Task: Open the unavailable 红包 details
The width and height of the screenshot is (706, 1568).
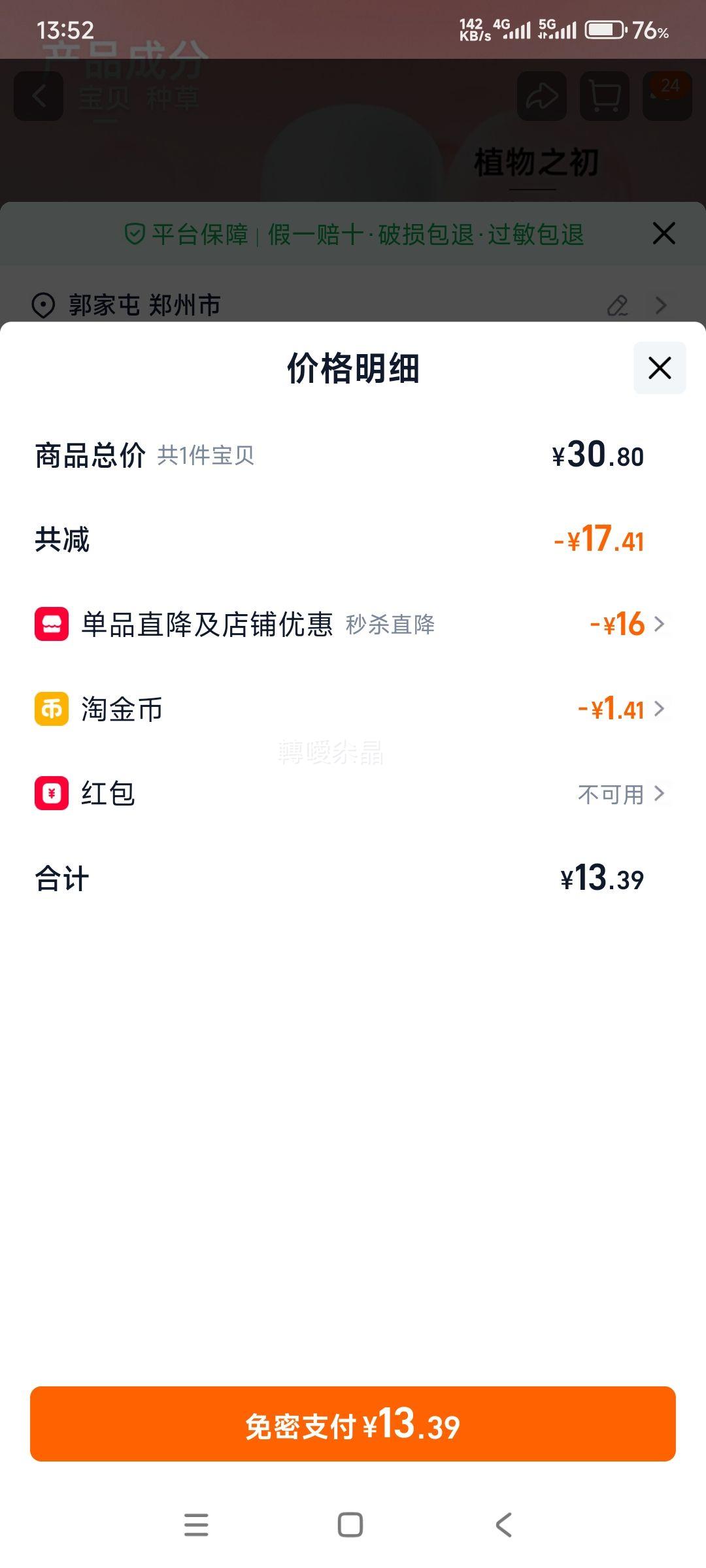Action: tap(660, 794)
